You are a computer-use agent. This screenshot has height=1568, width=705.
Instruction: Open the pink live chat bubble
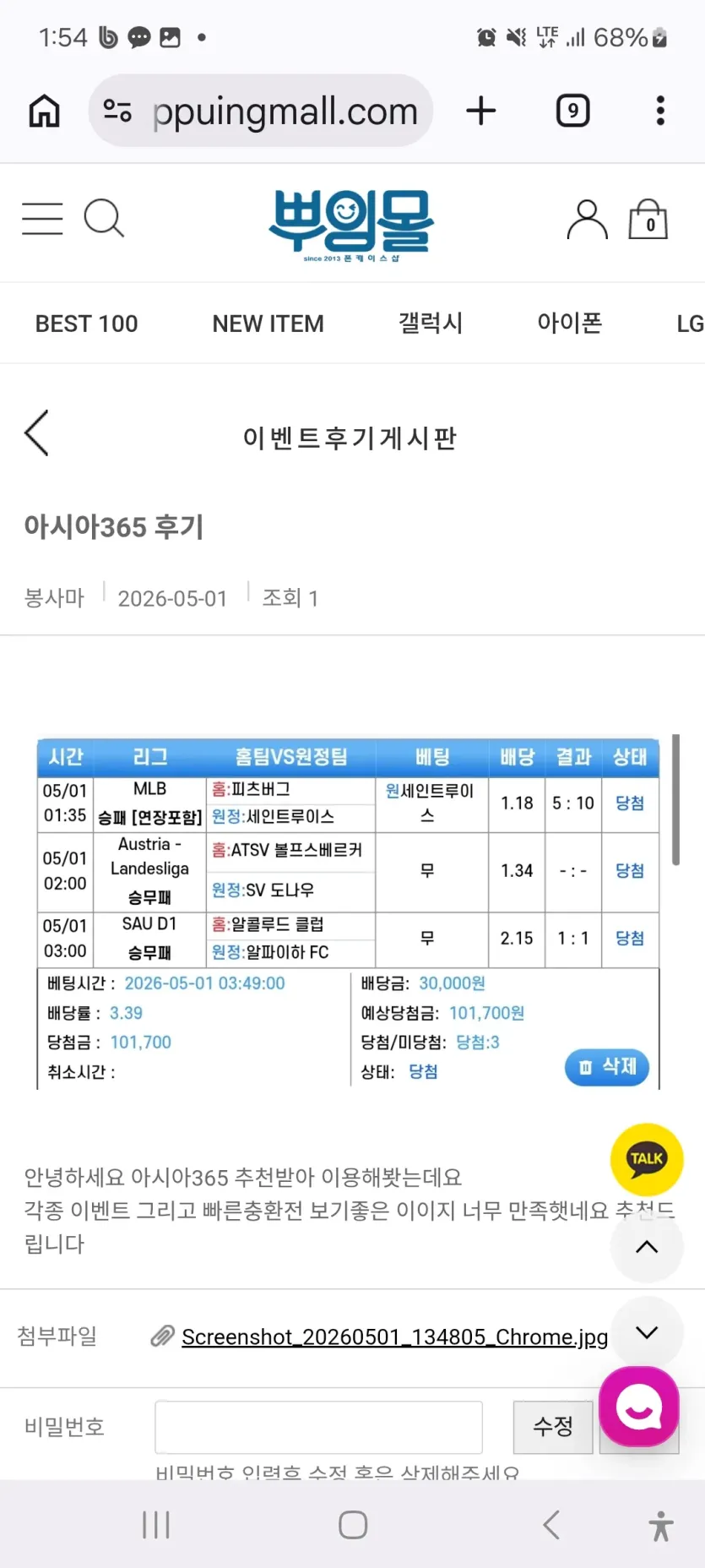point(639,1407)
